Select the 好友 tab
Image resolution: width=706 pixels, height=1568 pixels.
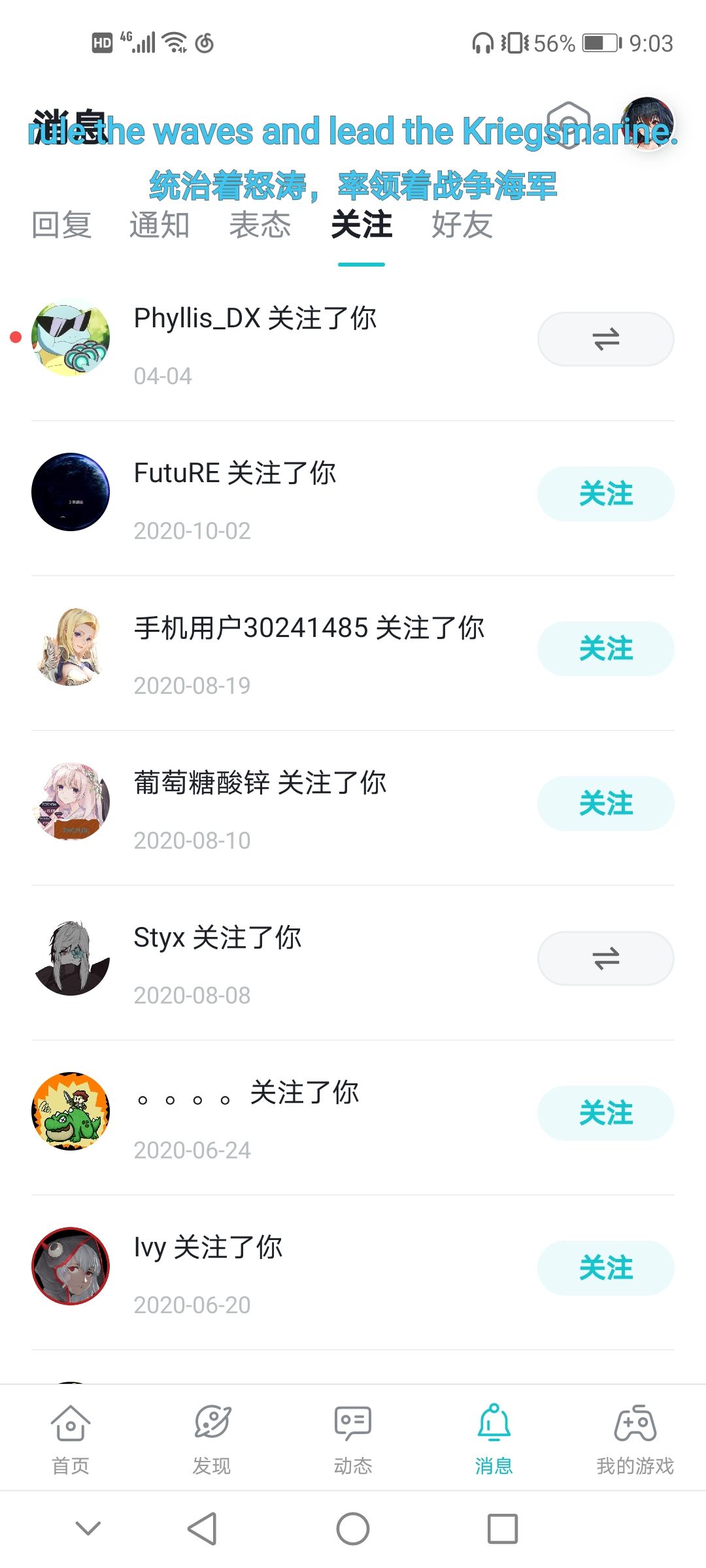[x=462, y=225]
